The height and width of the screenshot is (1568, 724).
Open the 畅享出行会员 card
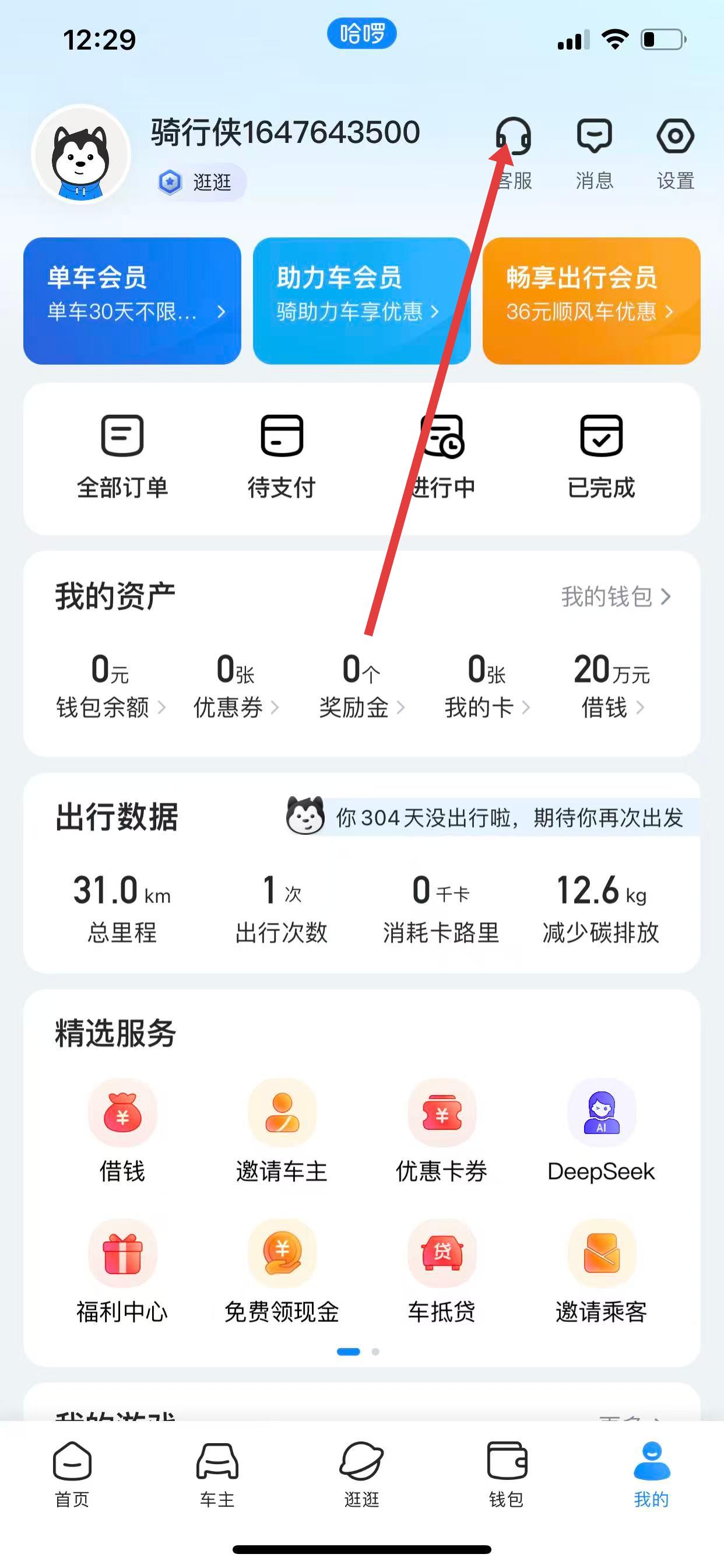[591, 300]
